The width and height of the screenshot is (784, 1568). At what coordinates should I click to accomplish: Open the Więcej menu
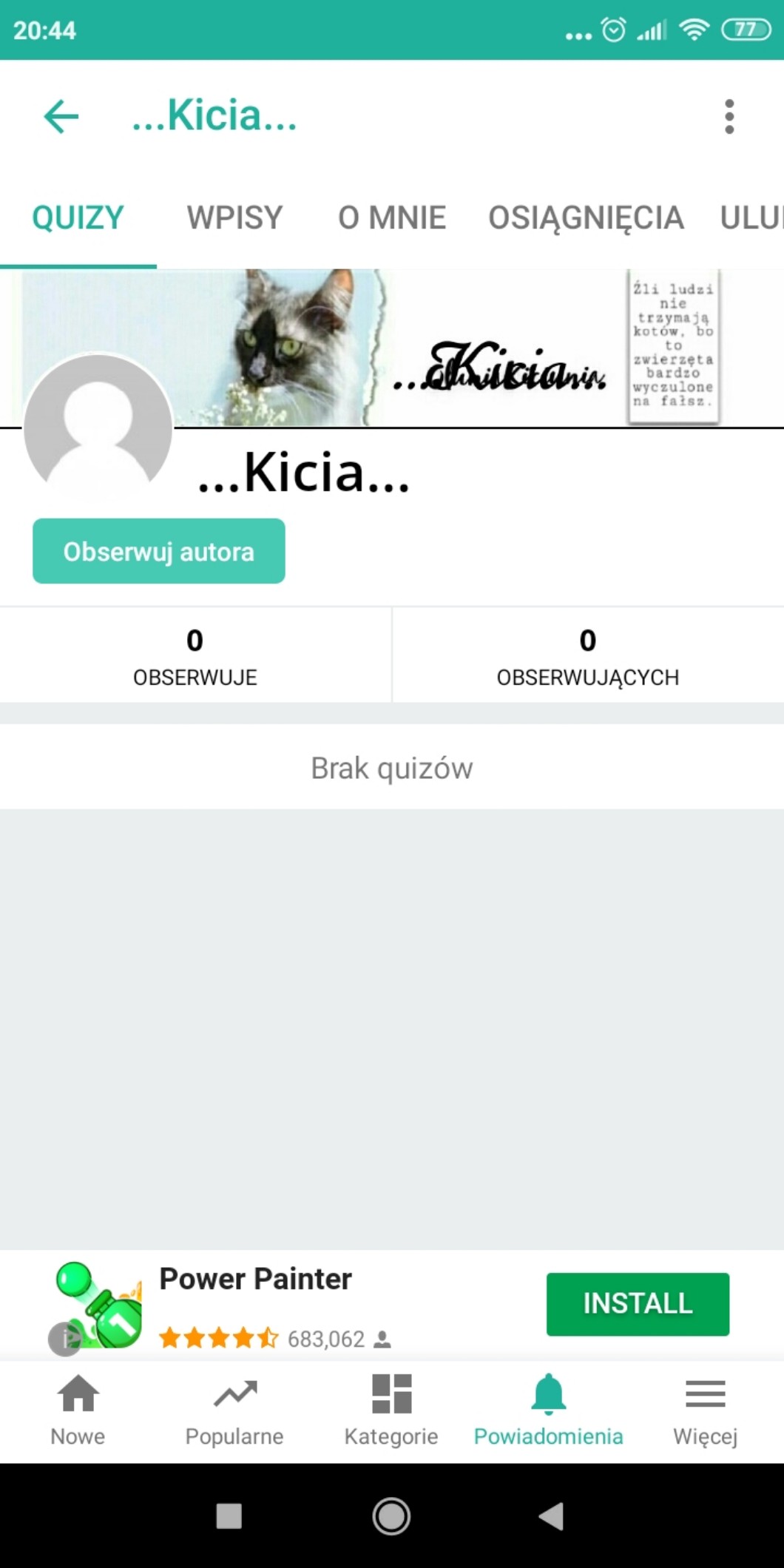[705, 1410]
